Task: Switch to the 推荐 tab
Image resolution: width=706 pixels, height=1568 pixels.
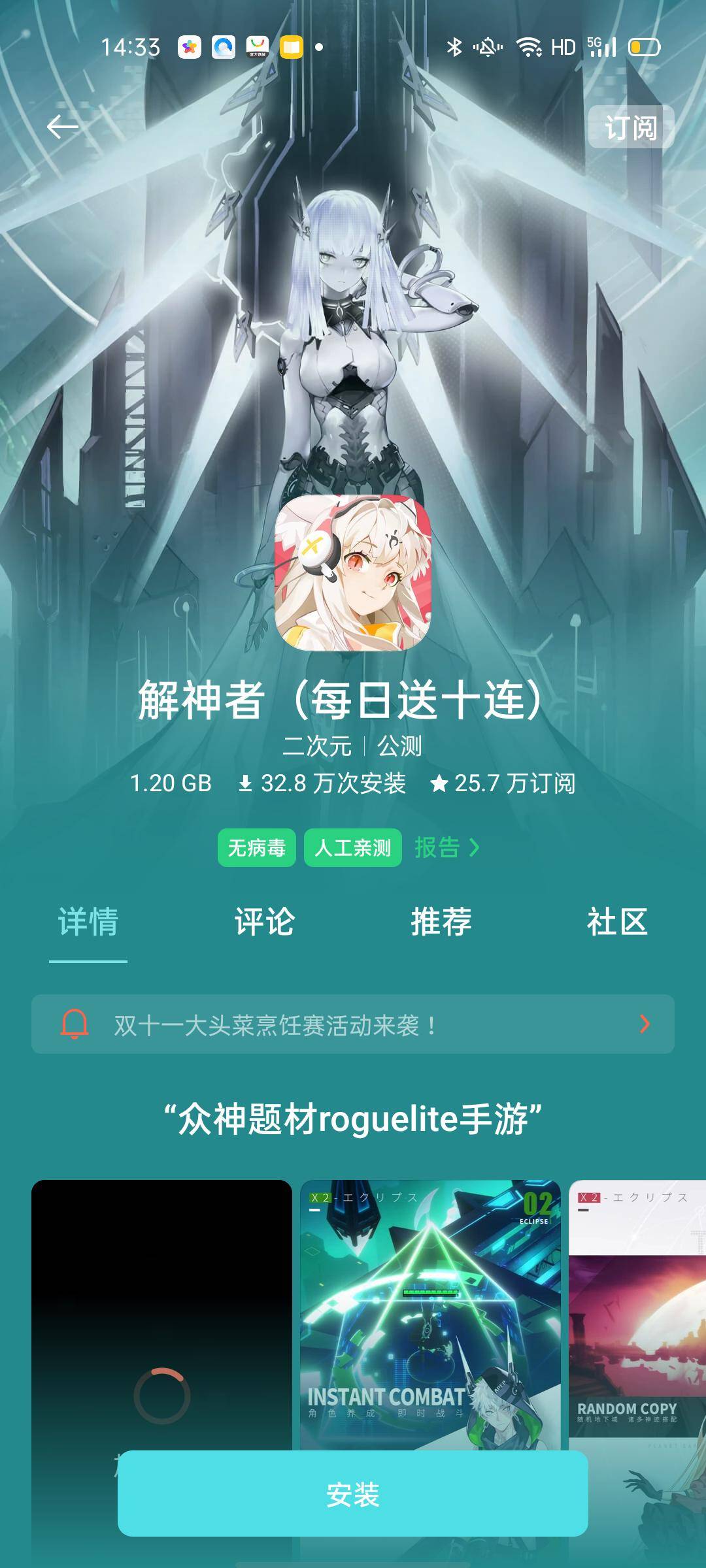Action: [441, 922]
